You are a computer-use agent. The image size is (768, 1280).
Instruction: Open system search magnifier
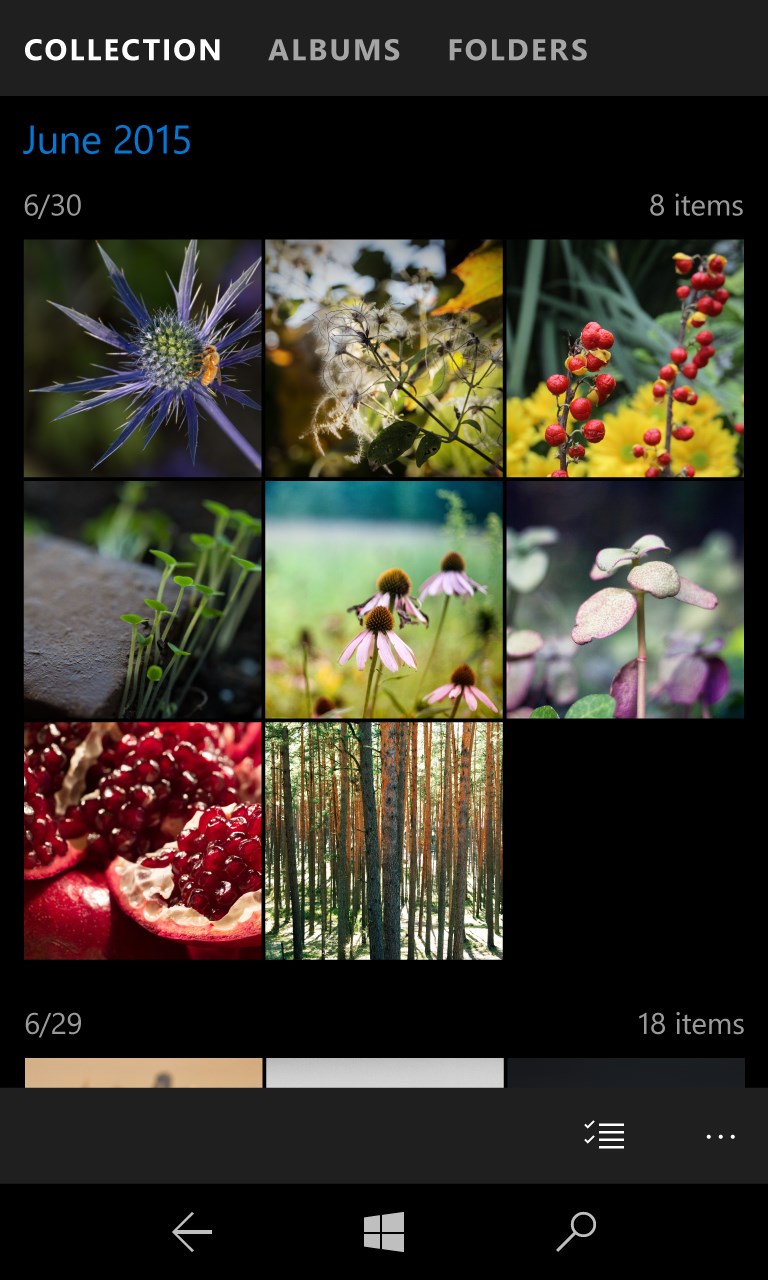pyautogui.click(x=576, y=1232)
